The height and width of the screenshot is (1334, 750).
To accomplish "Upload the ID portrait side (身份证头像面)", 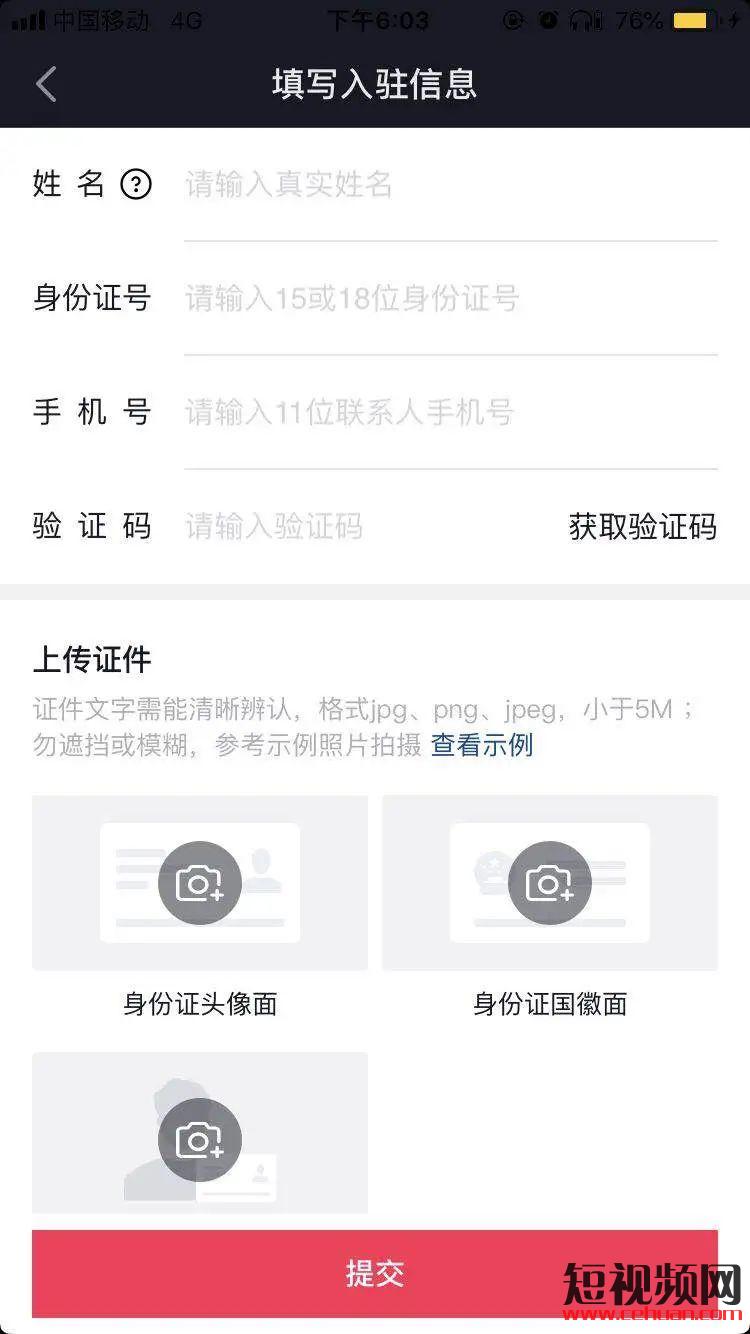I will [x=200, y=883].
